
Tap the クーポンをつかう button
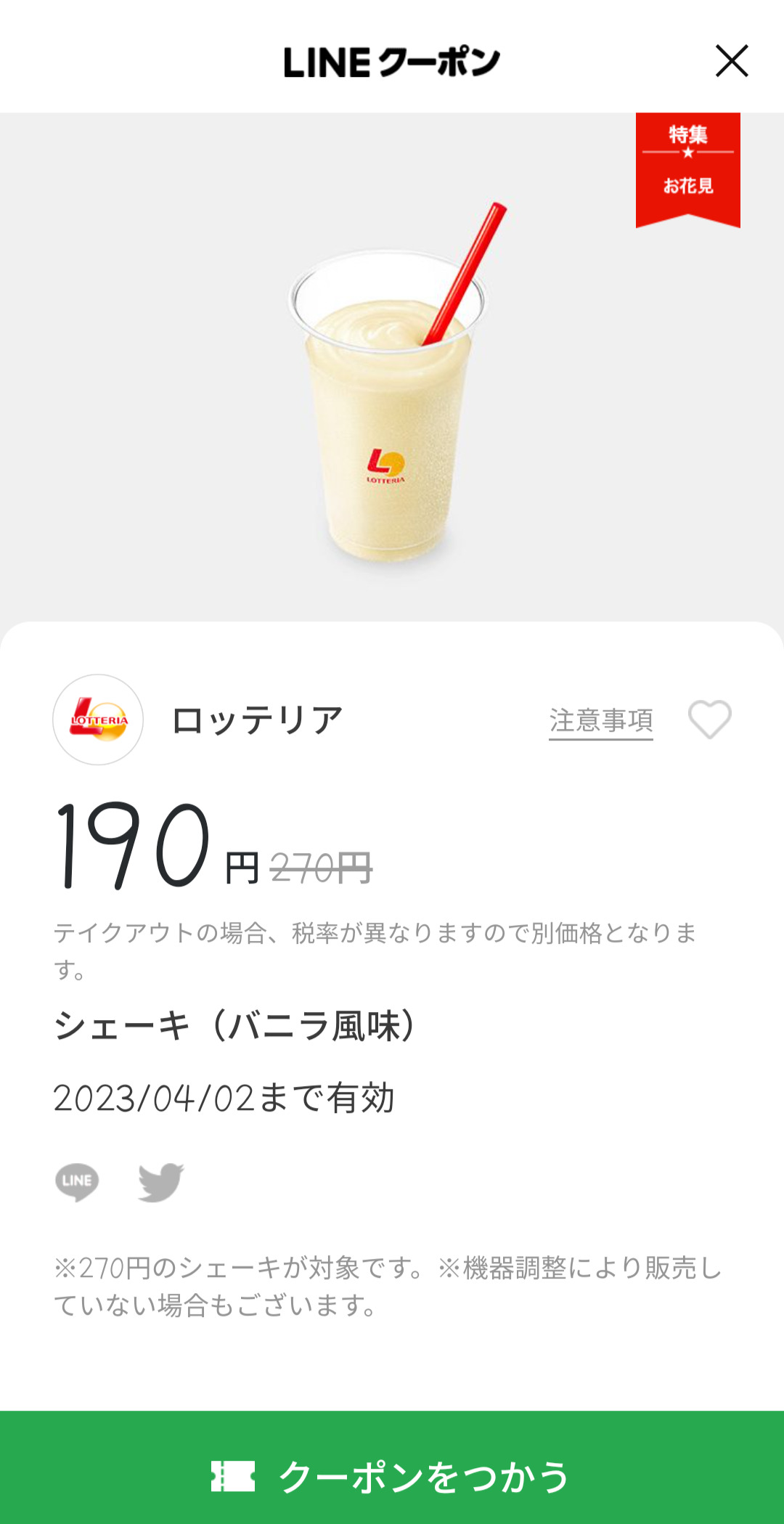click(392, 1477)
